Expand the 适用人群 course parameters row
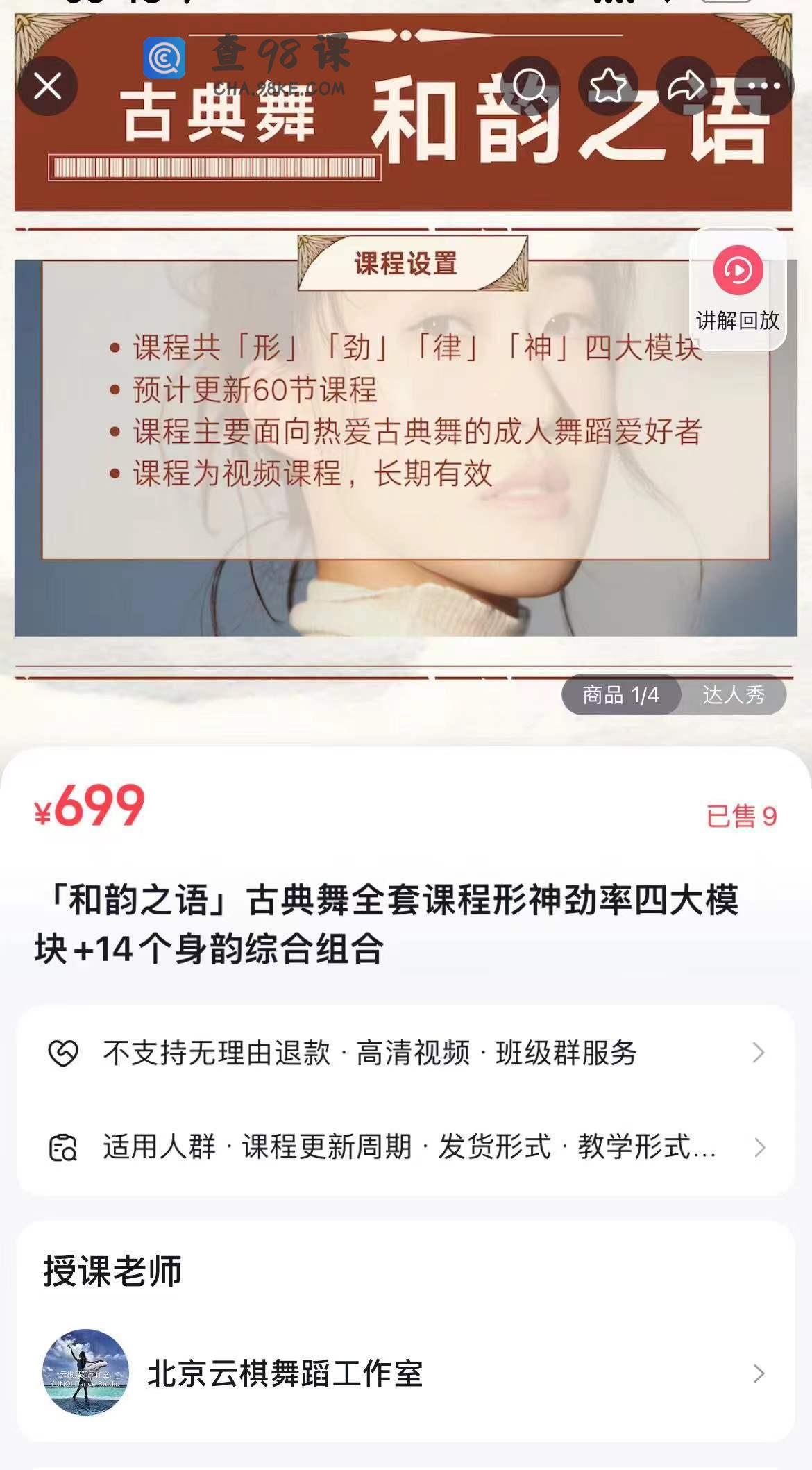The image size is (812, 1470). coord(406,1147)
